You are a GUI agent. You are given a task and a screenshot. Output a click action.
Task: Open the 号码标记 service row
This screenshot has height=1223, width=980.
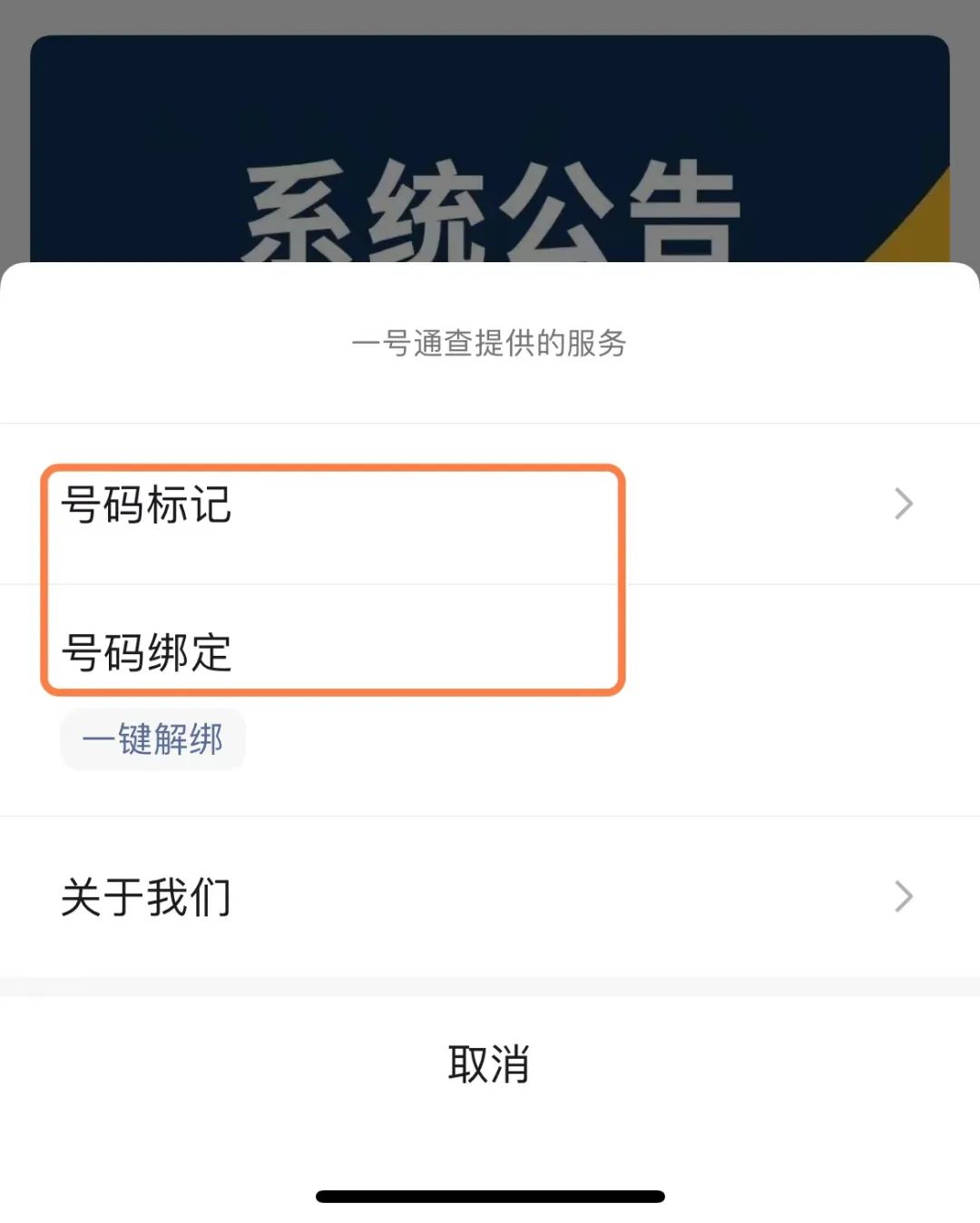(490, 504)
